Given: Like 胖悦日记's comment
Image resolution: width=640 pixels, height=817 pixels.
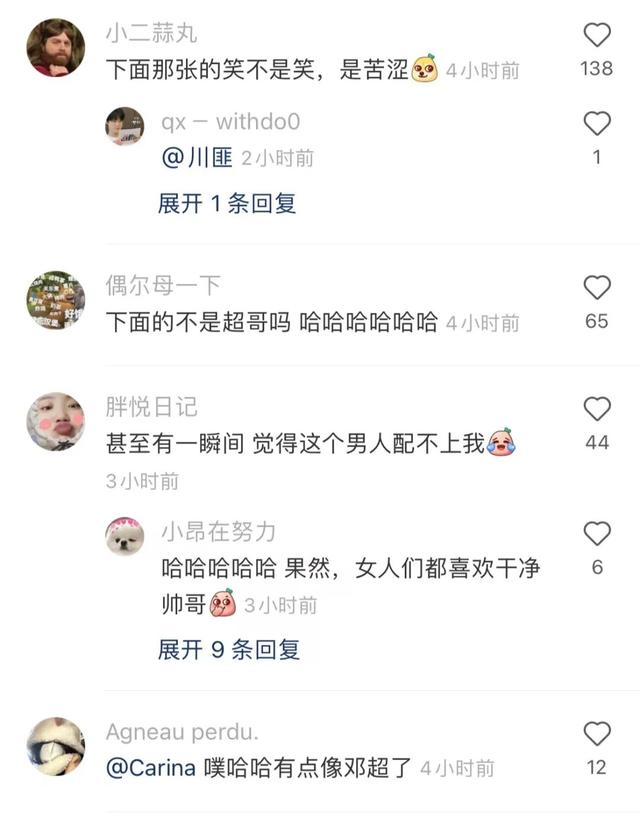Looking at the screenshot, I should 597,409.
